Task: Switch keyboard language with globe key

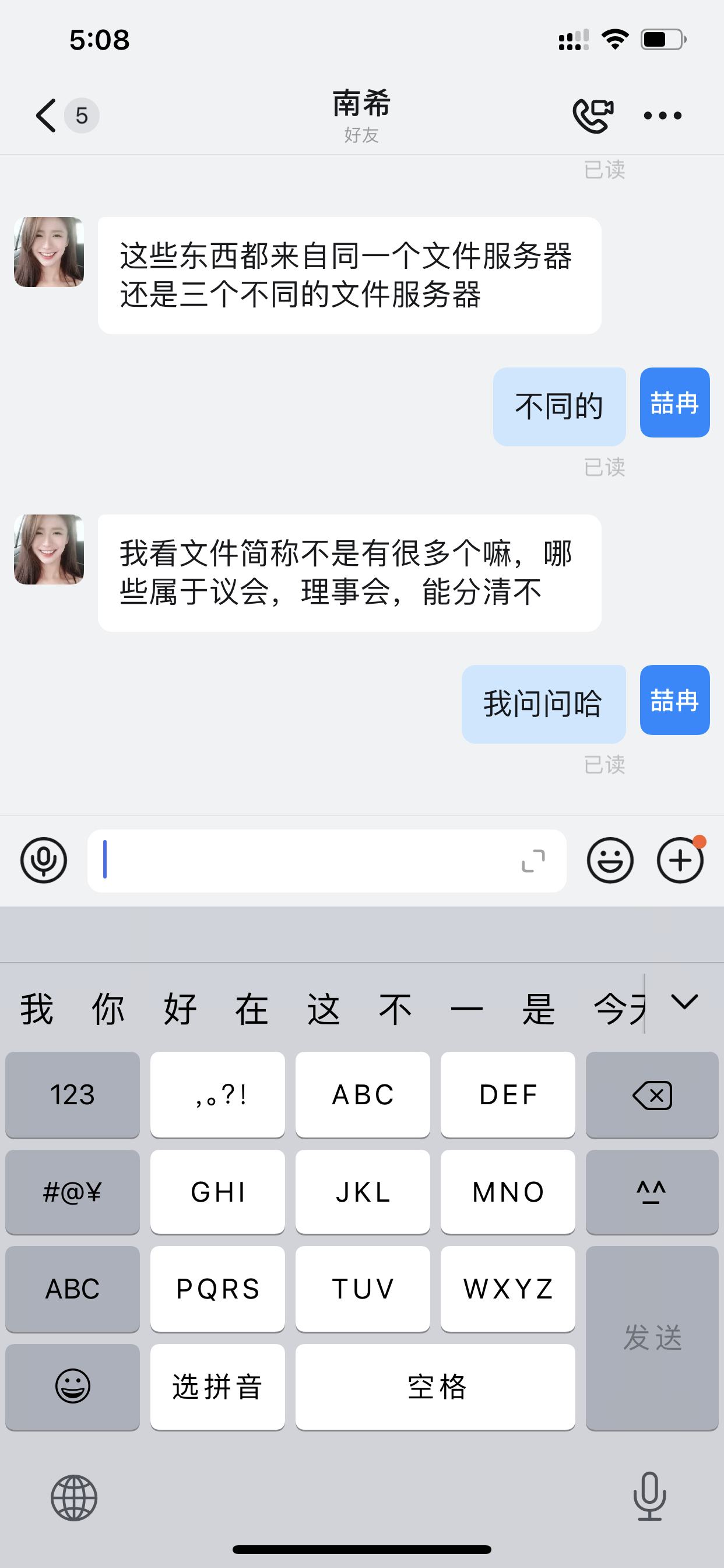Action: point(73,1497)
